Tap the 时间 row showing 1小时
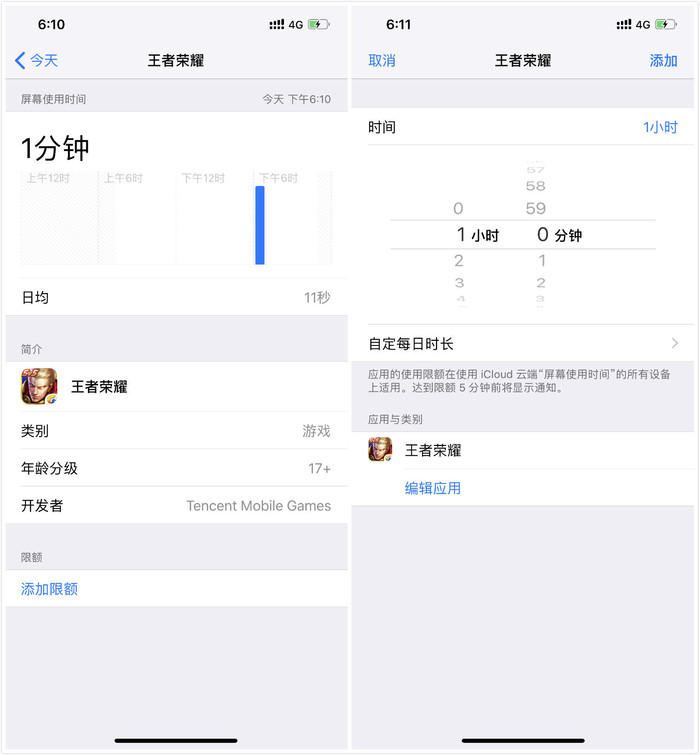 [x=523, y=128]
